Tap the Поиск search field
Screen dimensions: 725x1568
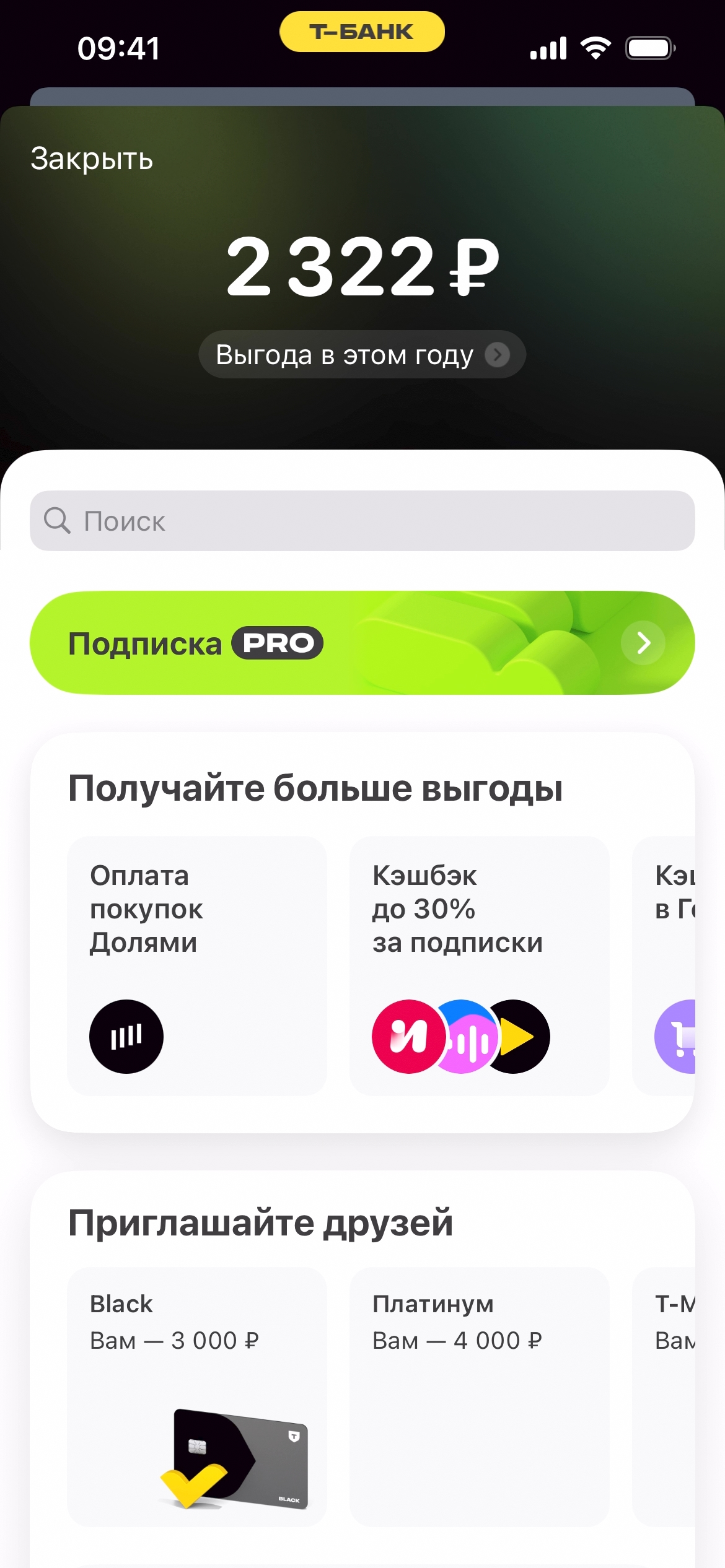click(362, 521)
